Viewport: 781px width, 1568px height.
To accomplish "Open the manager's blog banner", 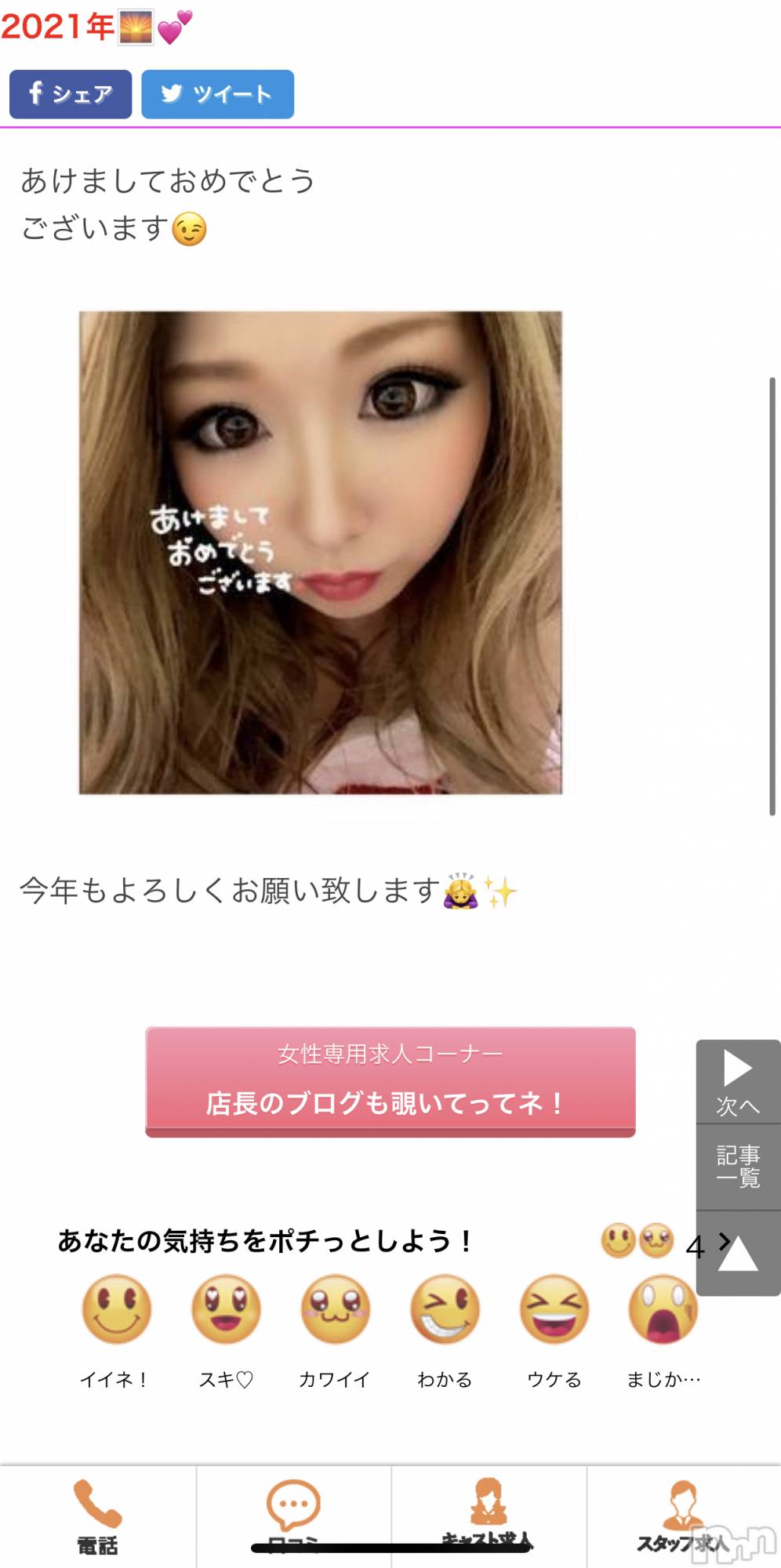I will pos(390,1082).
